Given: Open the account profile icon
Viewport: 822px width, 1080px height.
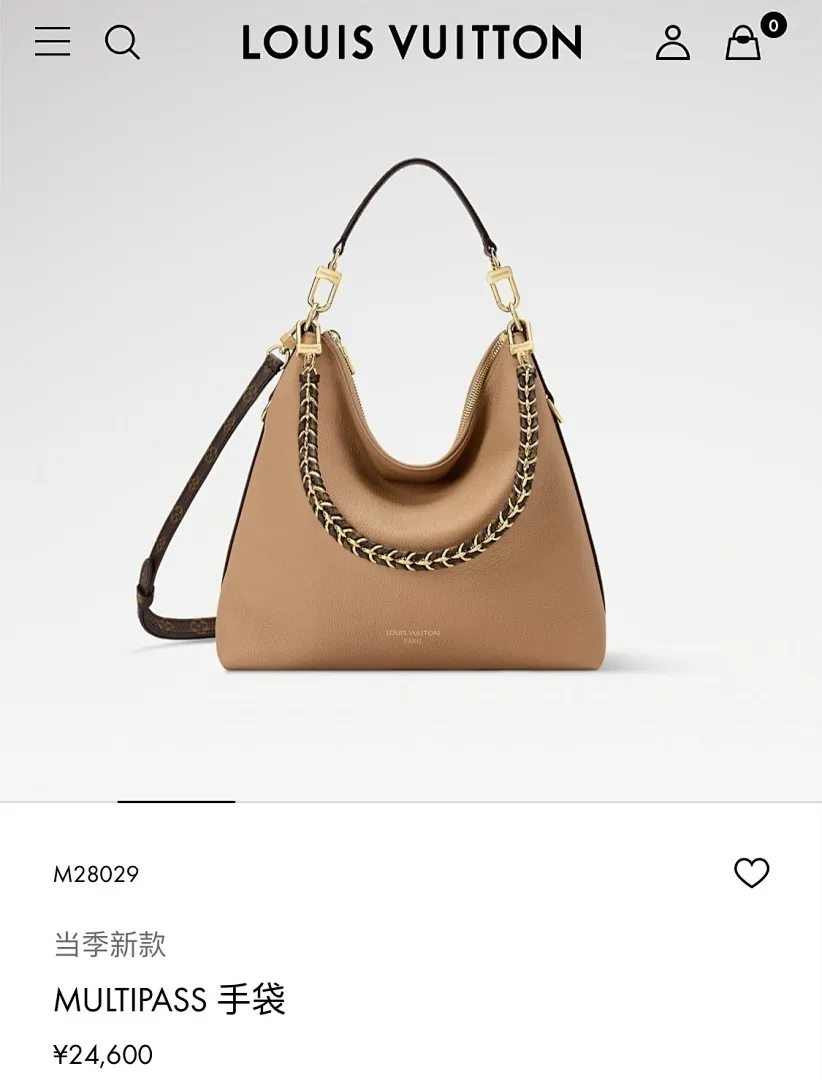Looking at the screenshot, I should 673,42.
